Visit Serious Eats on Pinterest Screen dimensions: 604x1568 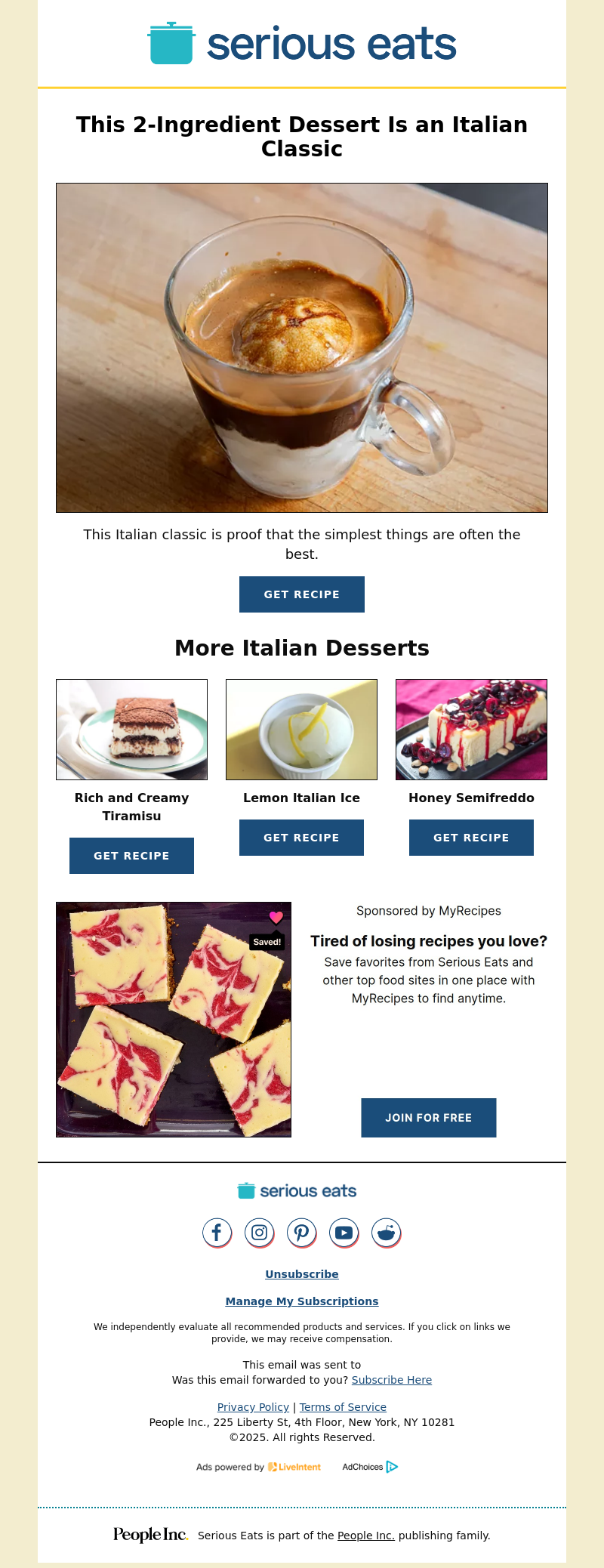pos(301,1233)
